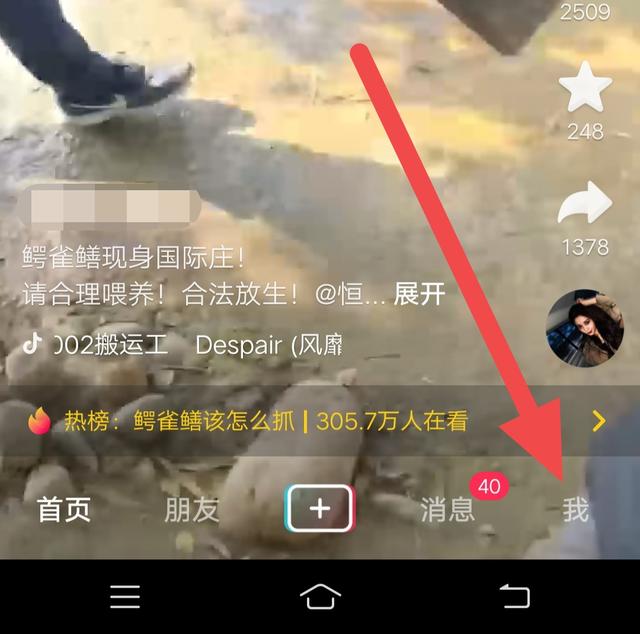640x634 pixels.
Task: Switch to the 首页 tab
Action: point(64,509)
